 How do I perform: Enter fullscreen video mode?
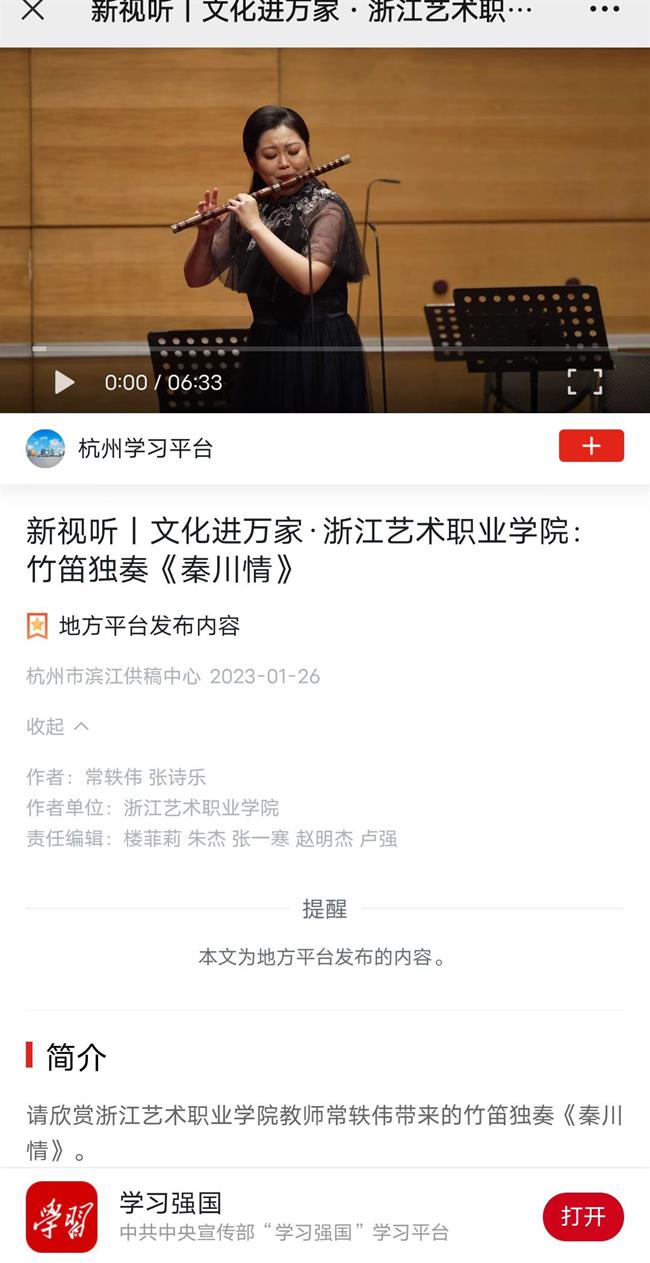click(585, 382)
